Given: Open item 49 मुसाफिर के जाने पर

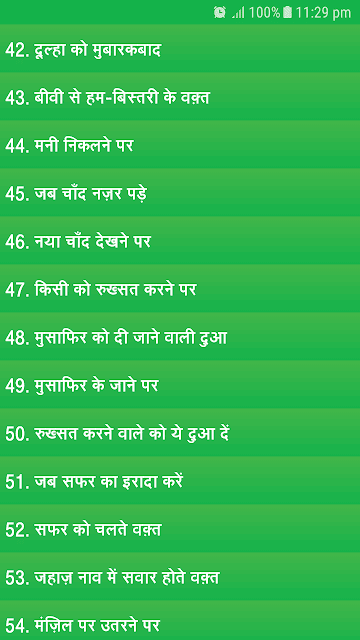Looking at the screenshot, I should coord(180,384).
